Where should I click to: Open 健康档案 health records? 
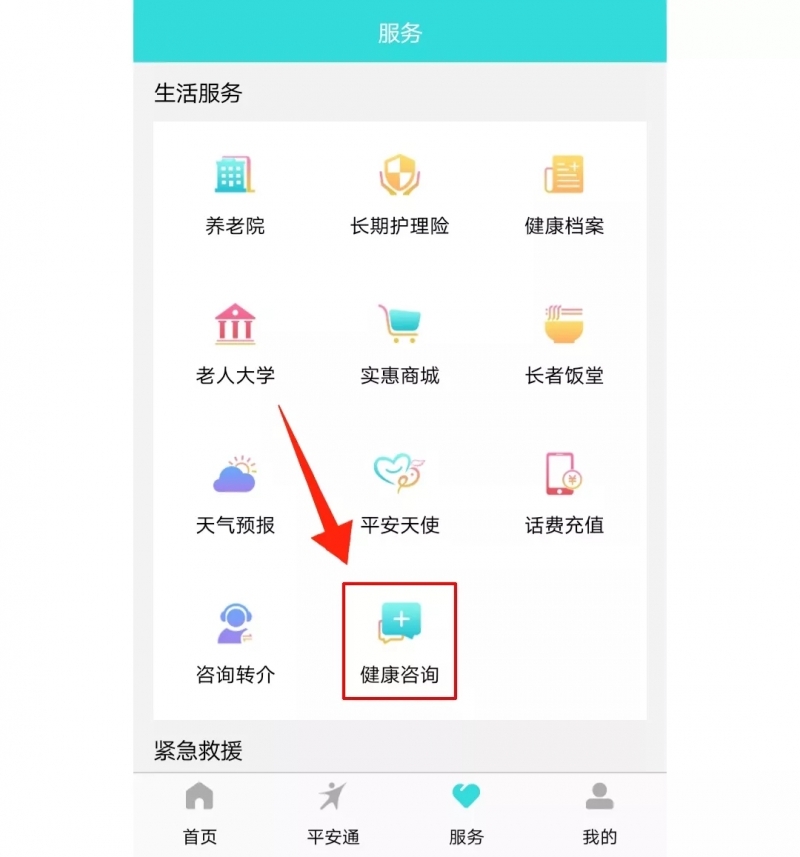pyautogui.click(x=564, y=195)
